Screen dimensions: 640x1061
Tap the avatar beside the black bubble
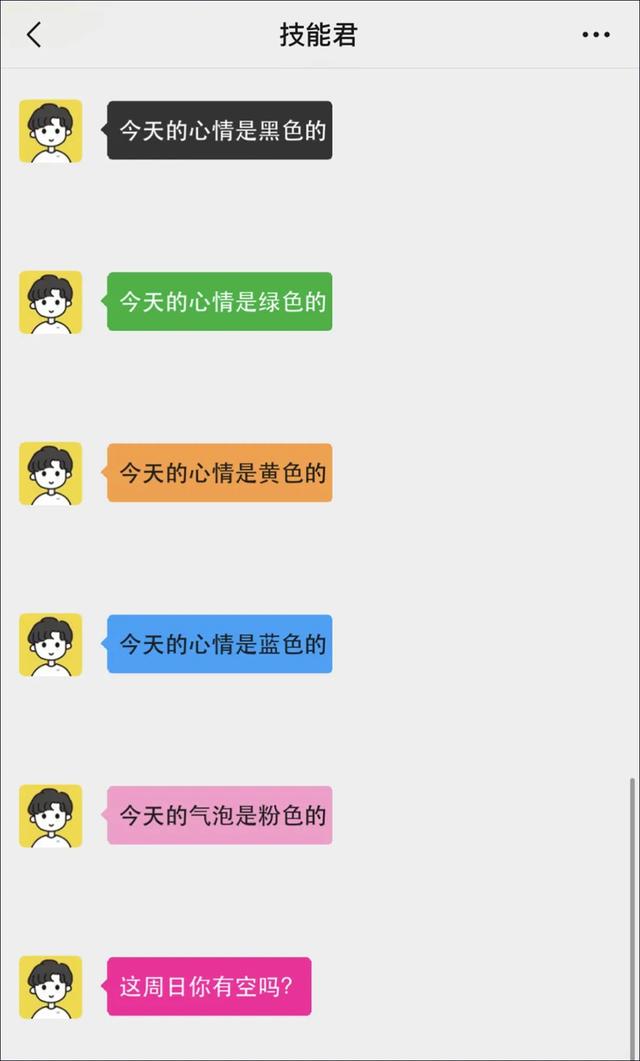50,131
